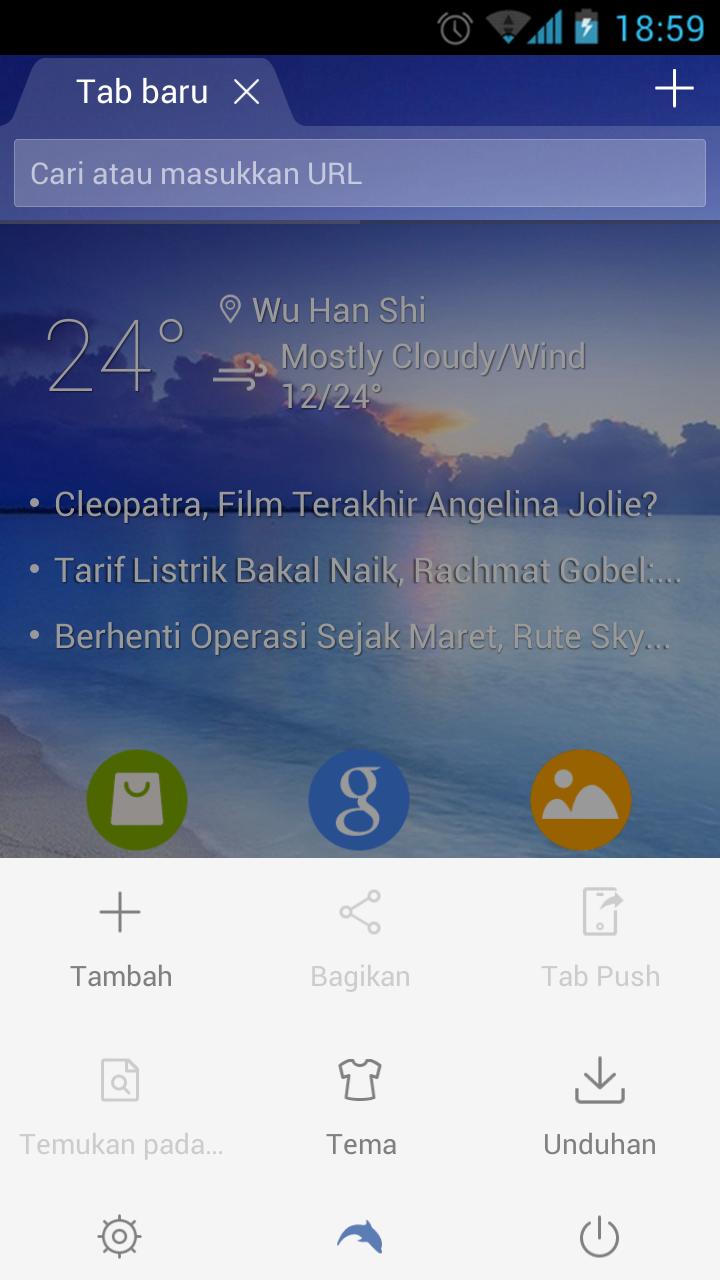
Task: Open the green shopping bag shortcut
Action: click(137, 800)
